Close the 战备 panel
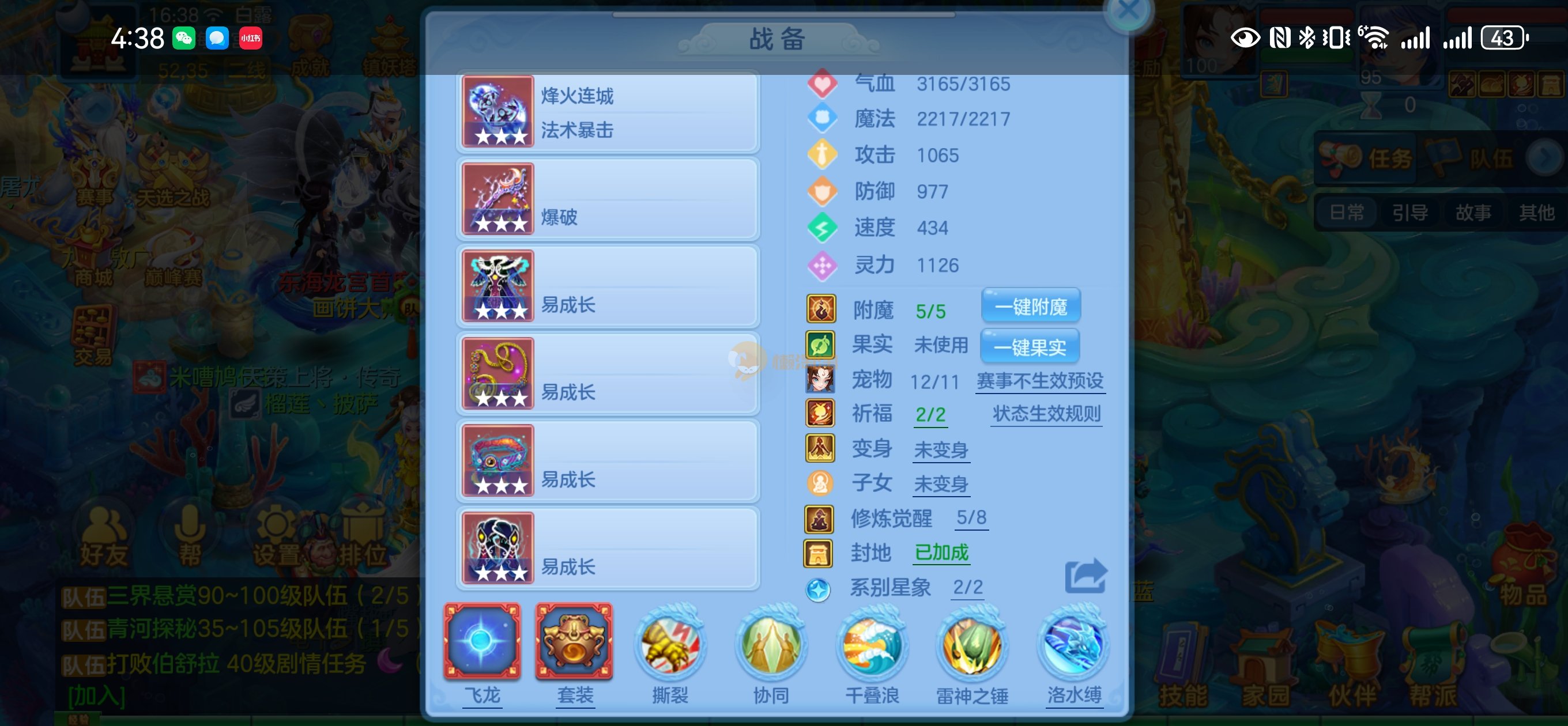This screenshot has height=726, width=1568. [x=1128, y=11]
